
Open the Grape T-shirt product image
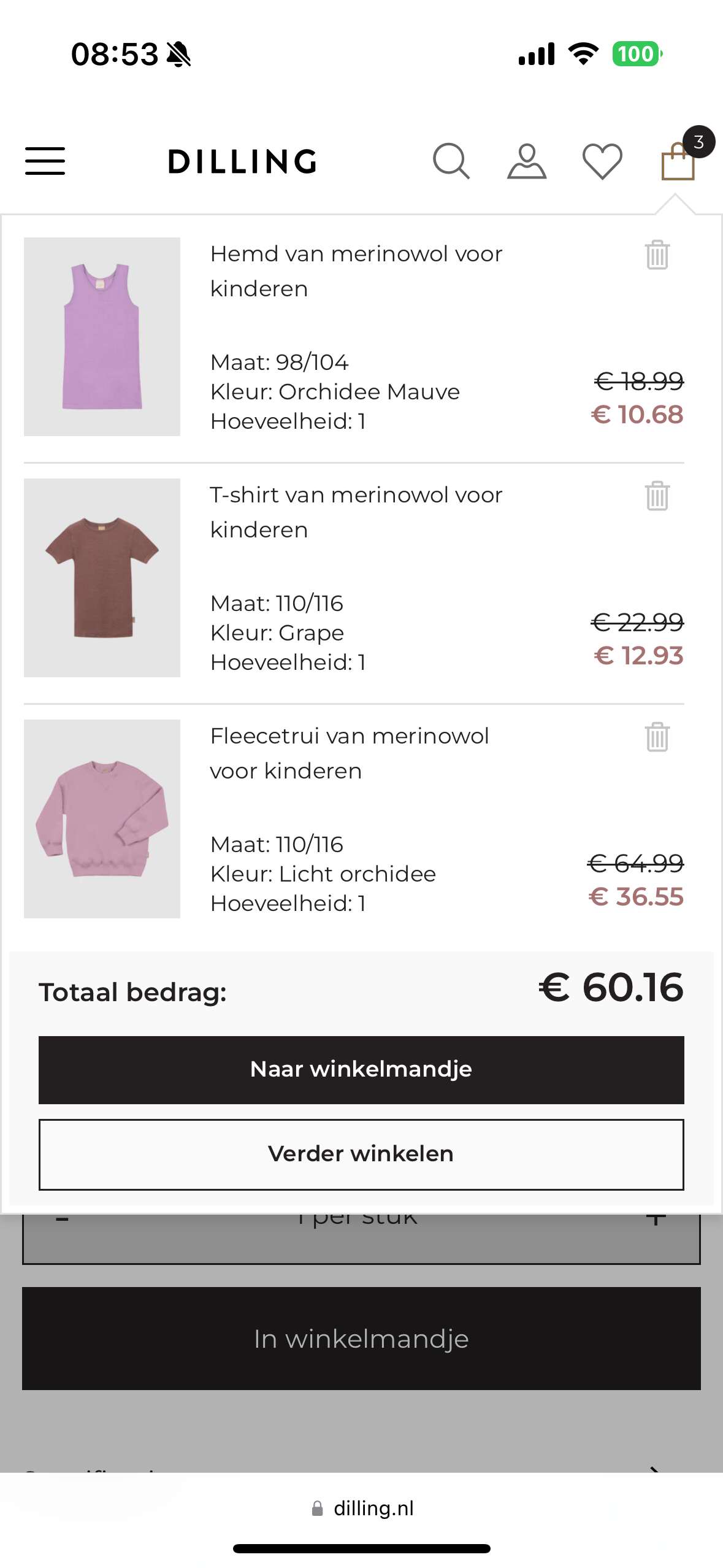pyautogui.click(x=102, y=578)
